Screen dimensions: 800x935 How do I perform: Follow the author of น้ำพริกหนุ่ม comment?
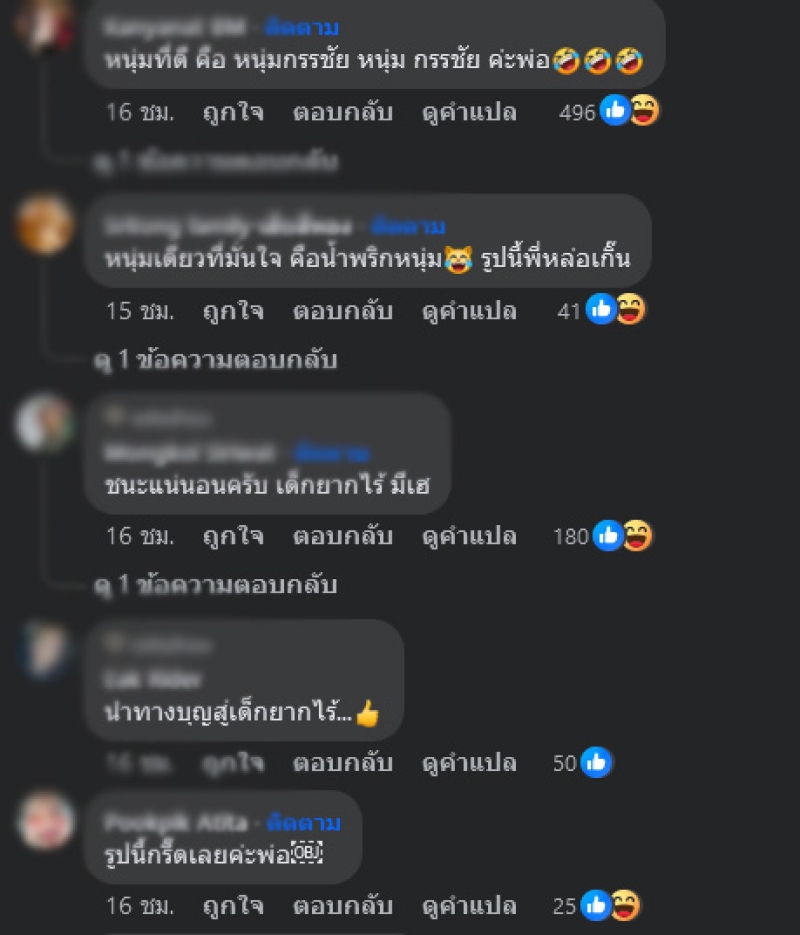(407, 226)
